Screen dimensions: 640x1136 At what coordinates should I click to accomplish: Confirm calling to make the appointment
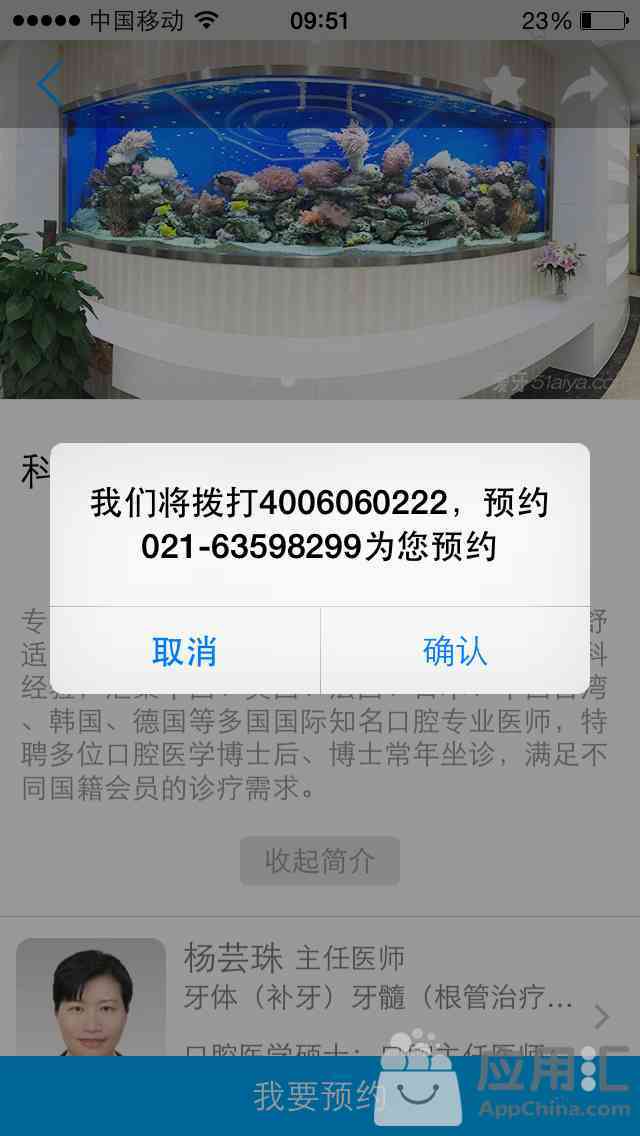pos(455,651)
